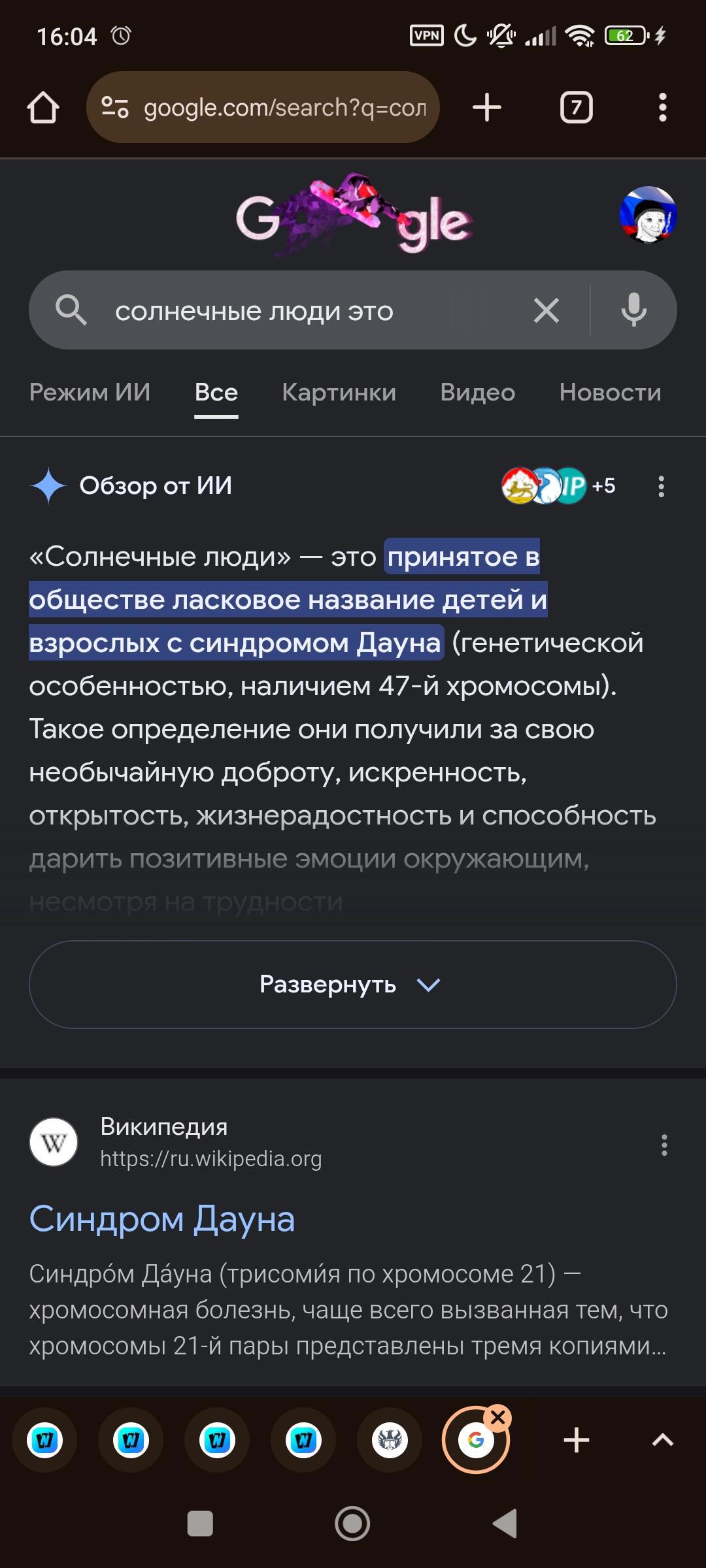Open the Google account avatar

[647, 215]
